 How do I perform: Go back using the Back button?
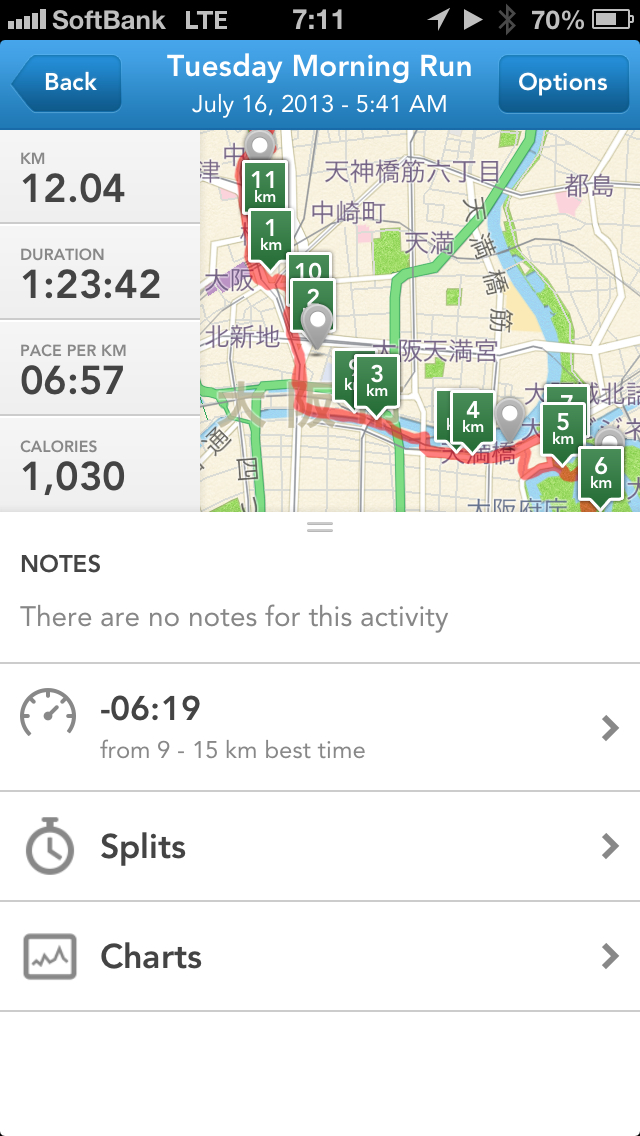click(68, 83)
